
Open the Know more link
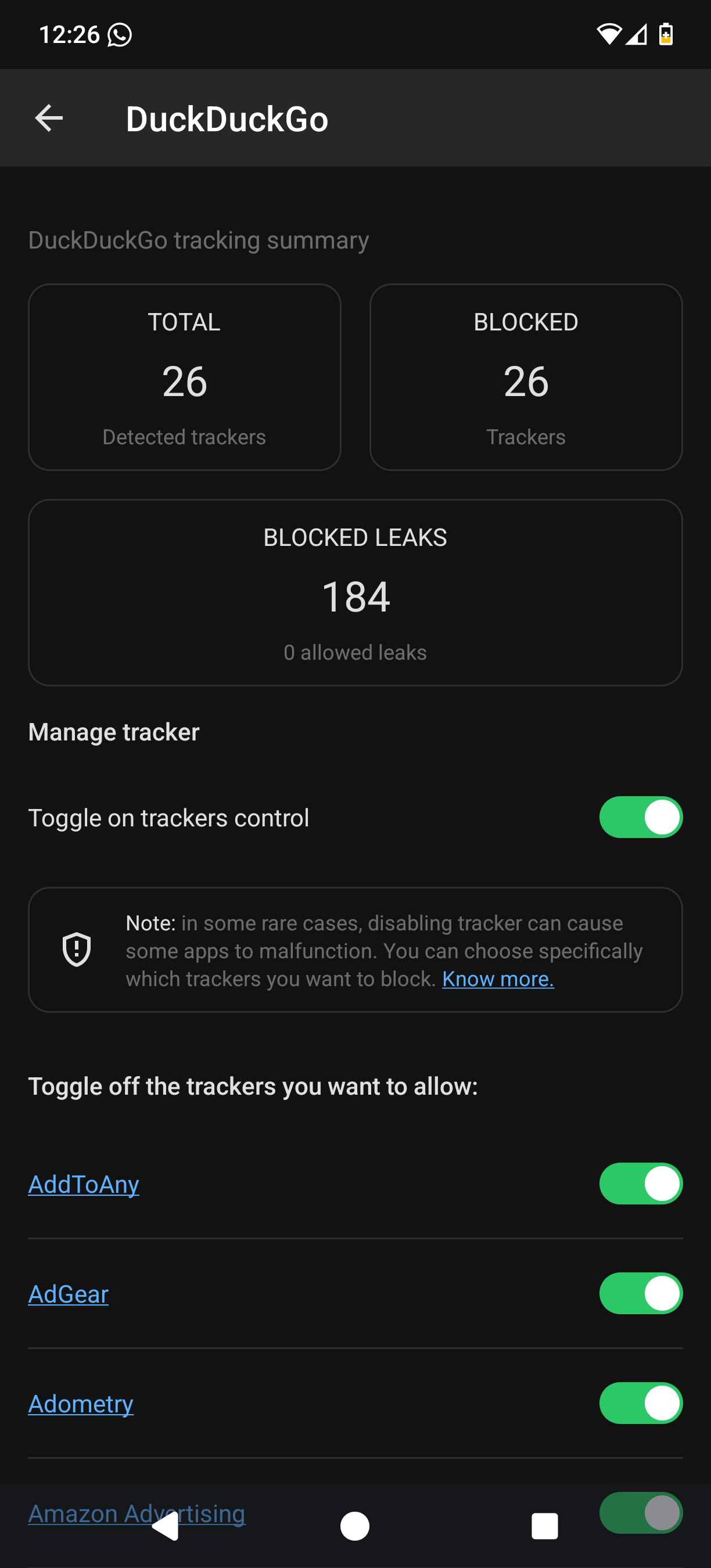click(x=497, y=979)
